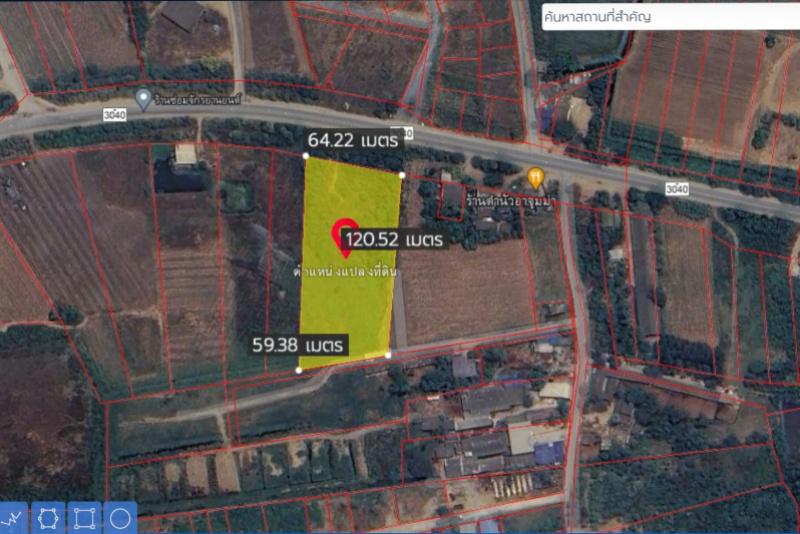Select the circle drawing tool
This screenshot has height=534, width=800.
[121, 518]
